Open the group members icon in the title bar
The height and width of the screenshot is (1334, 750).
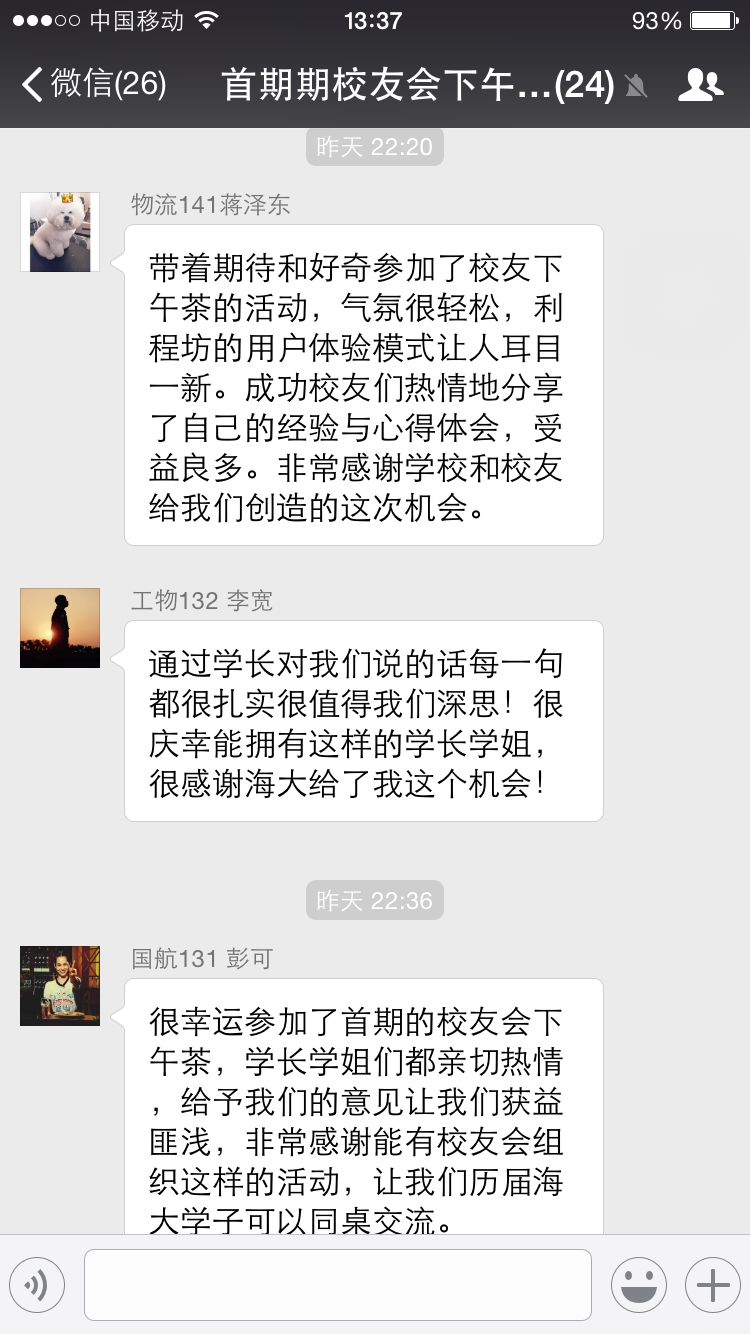[702, 86]
